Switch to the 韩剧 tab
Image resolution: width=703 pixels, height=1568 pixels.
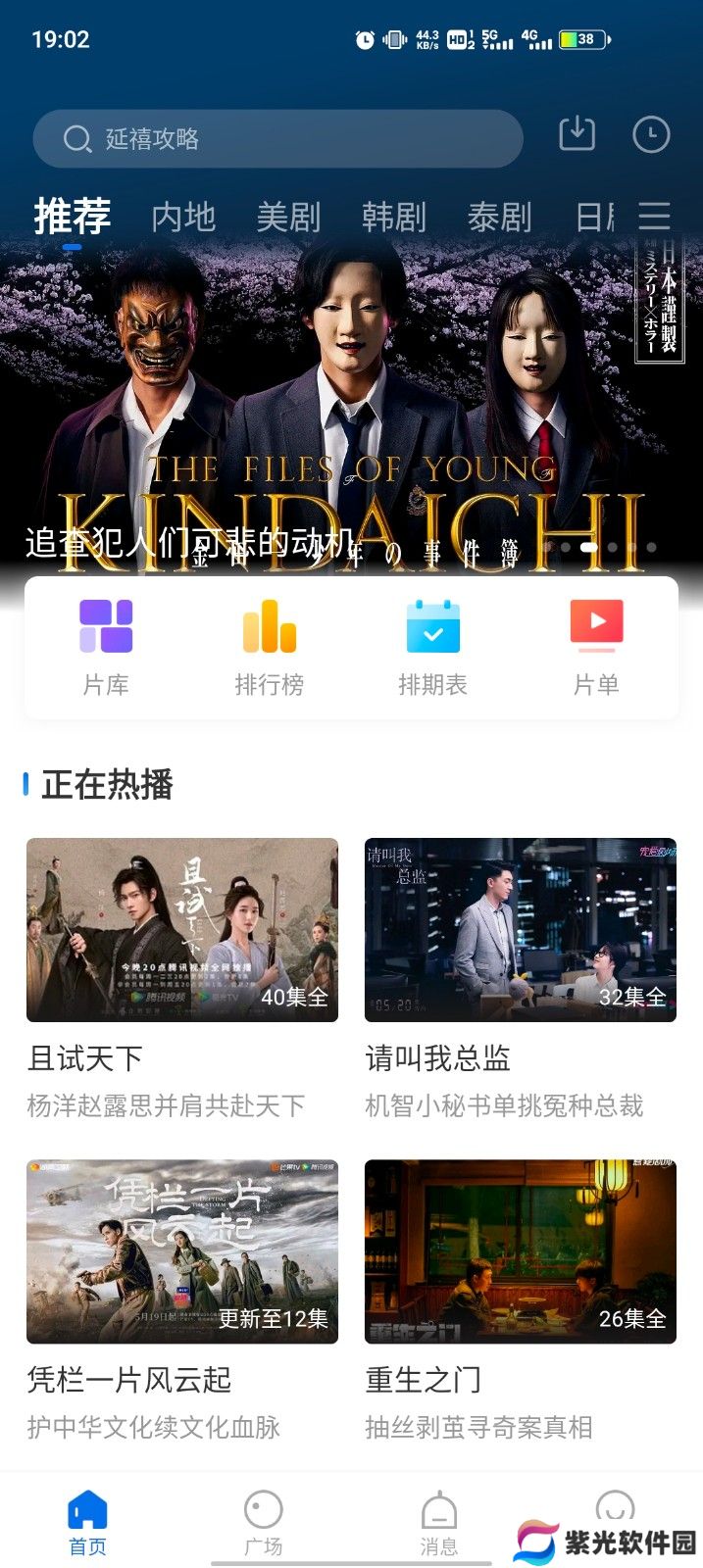393,217
